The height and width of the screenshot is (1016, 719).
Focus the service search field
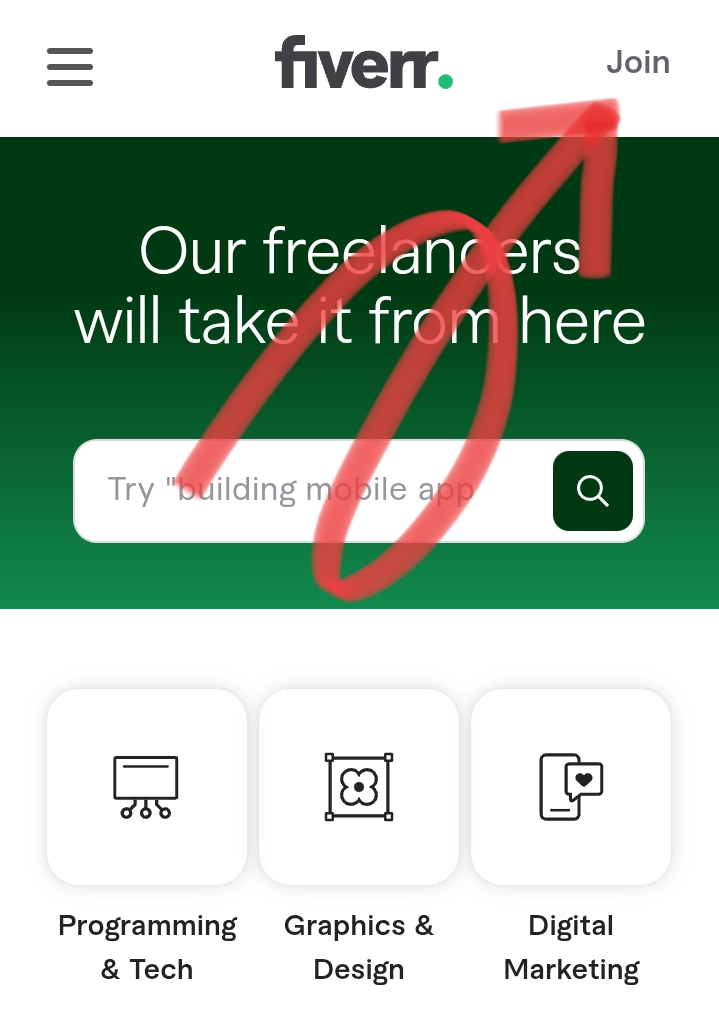point(310,490)
